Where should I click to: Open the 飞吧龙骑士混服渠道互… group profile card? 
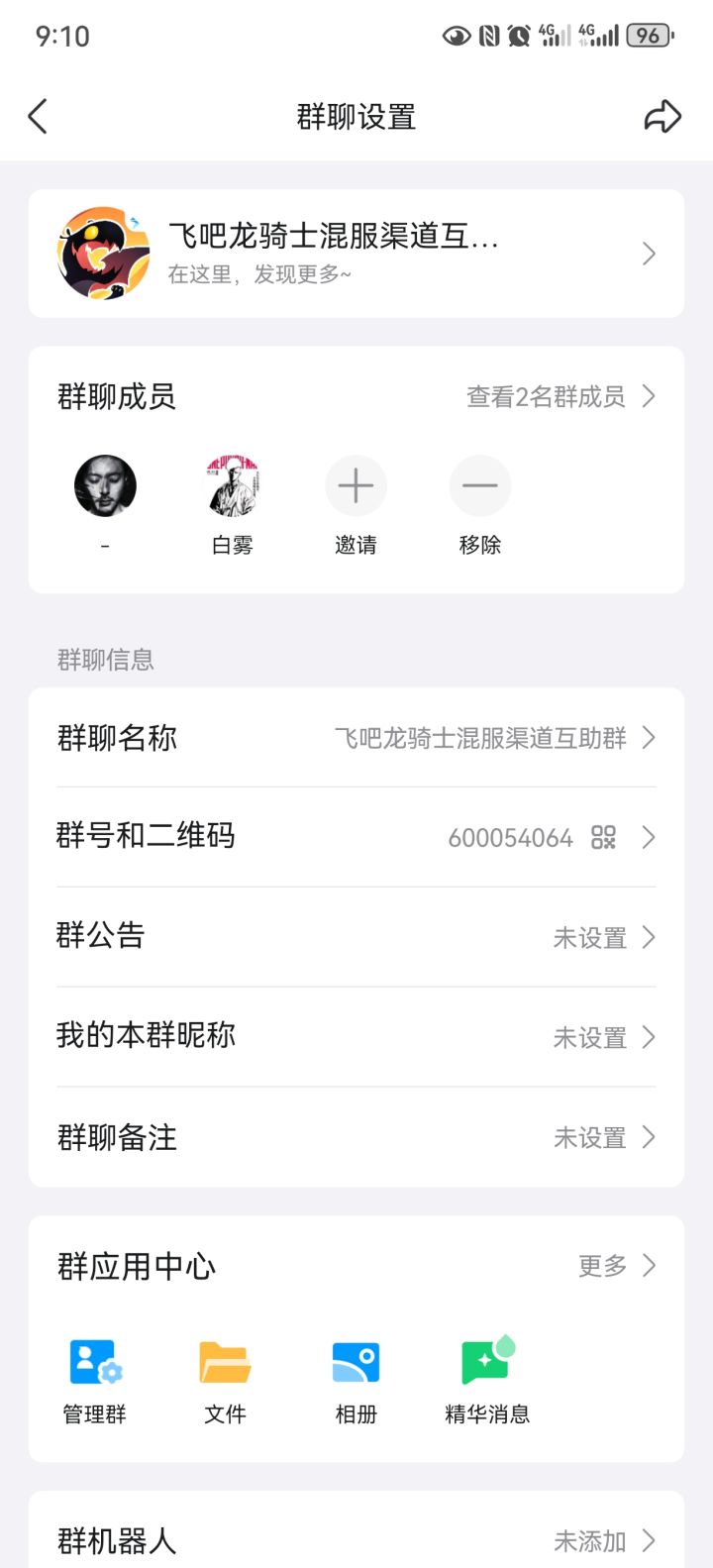(x=356, y=254)
